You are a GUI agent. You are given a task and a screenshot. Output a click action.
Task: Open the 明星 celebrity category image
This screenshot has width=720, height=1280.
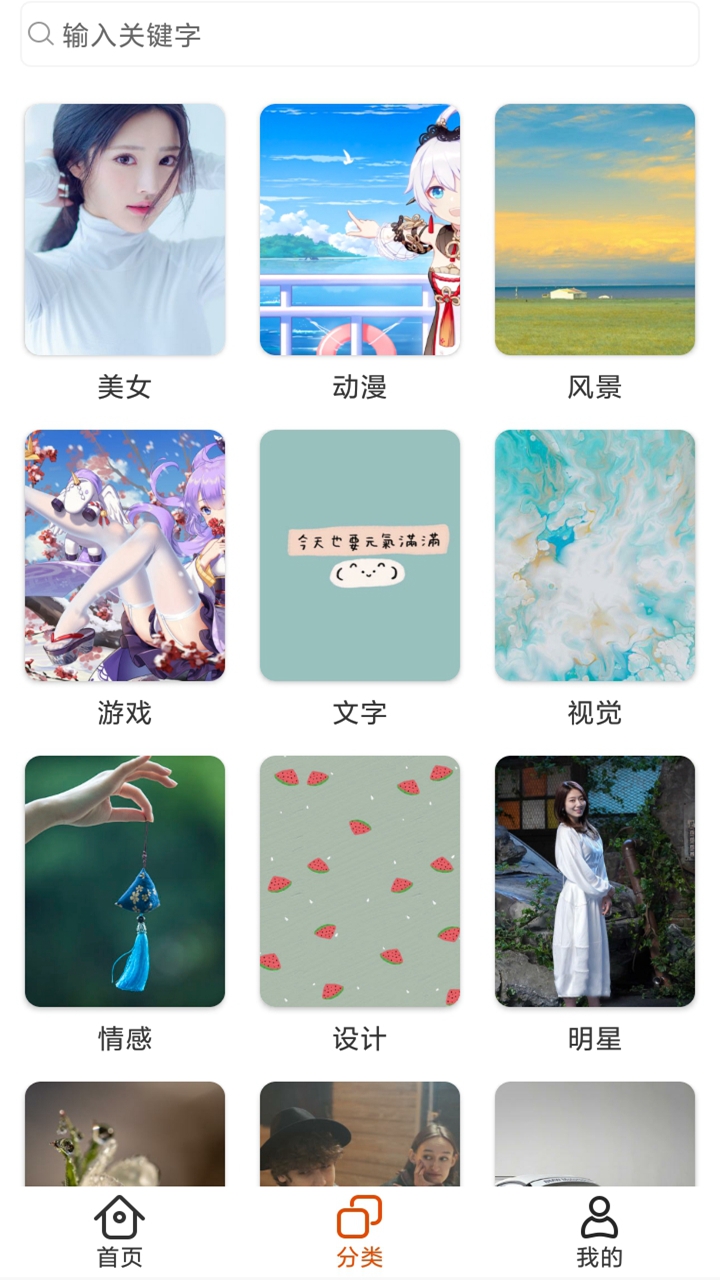click(x=595, y=883)
